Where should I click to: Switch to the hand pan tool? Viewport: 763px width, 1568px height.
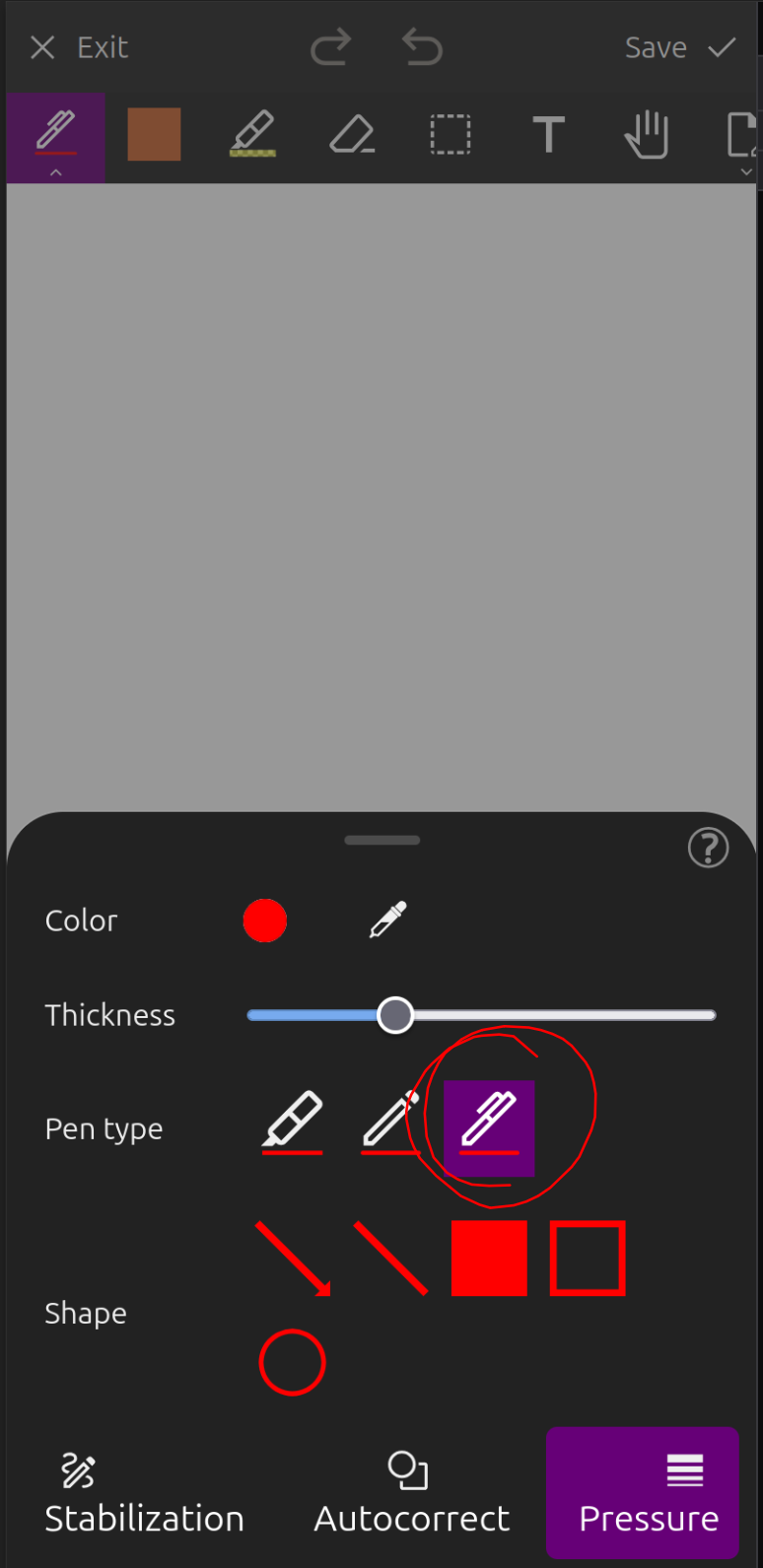point(647,134)
